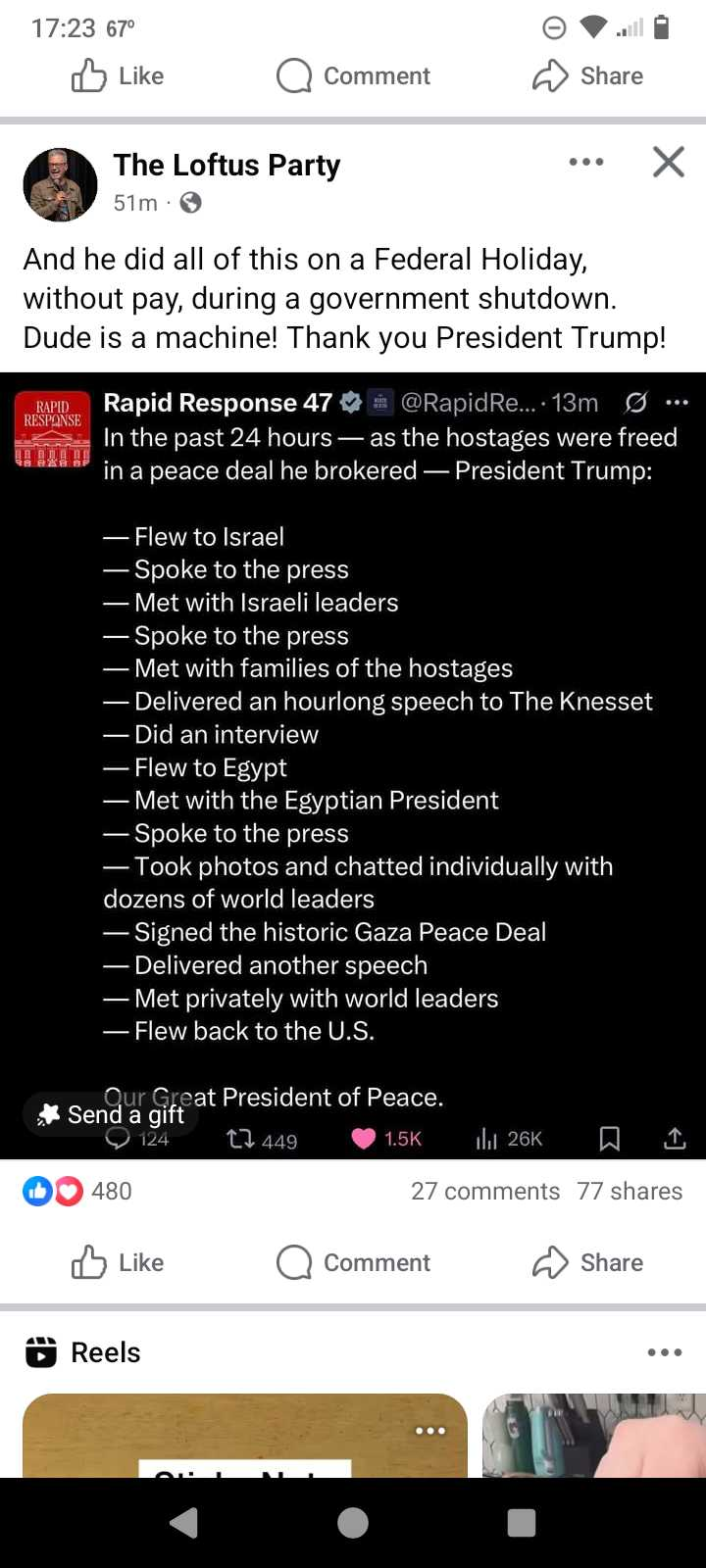Image resolution: width=706 pixels, height=1568 pixels.
Task: Like the post above The Loftus Party
Action: (x=118, y=75)
